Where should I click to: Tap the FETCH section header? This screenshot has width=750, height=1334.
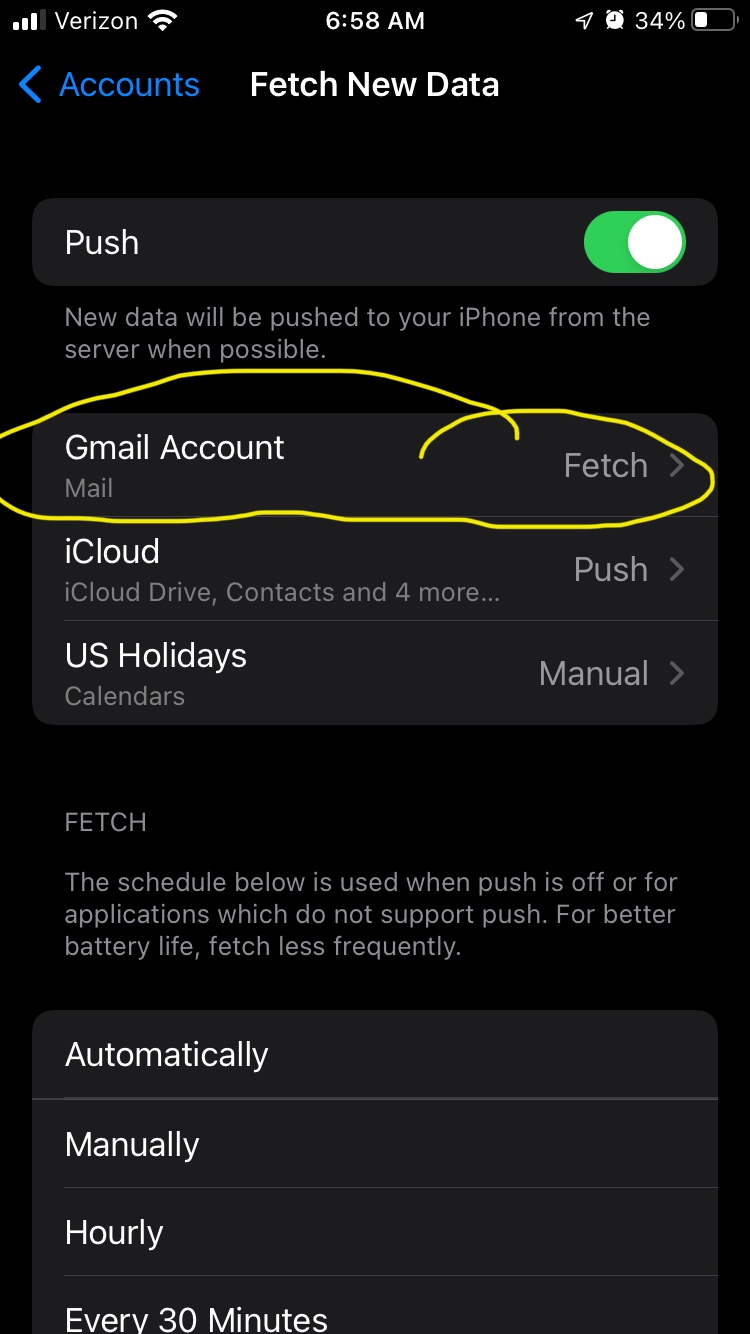(104, 822)
